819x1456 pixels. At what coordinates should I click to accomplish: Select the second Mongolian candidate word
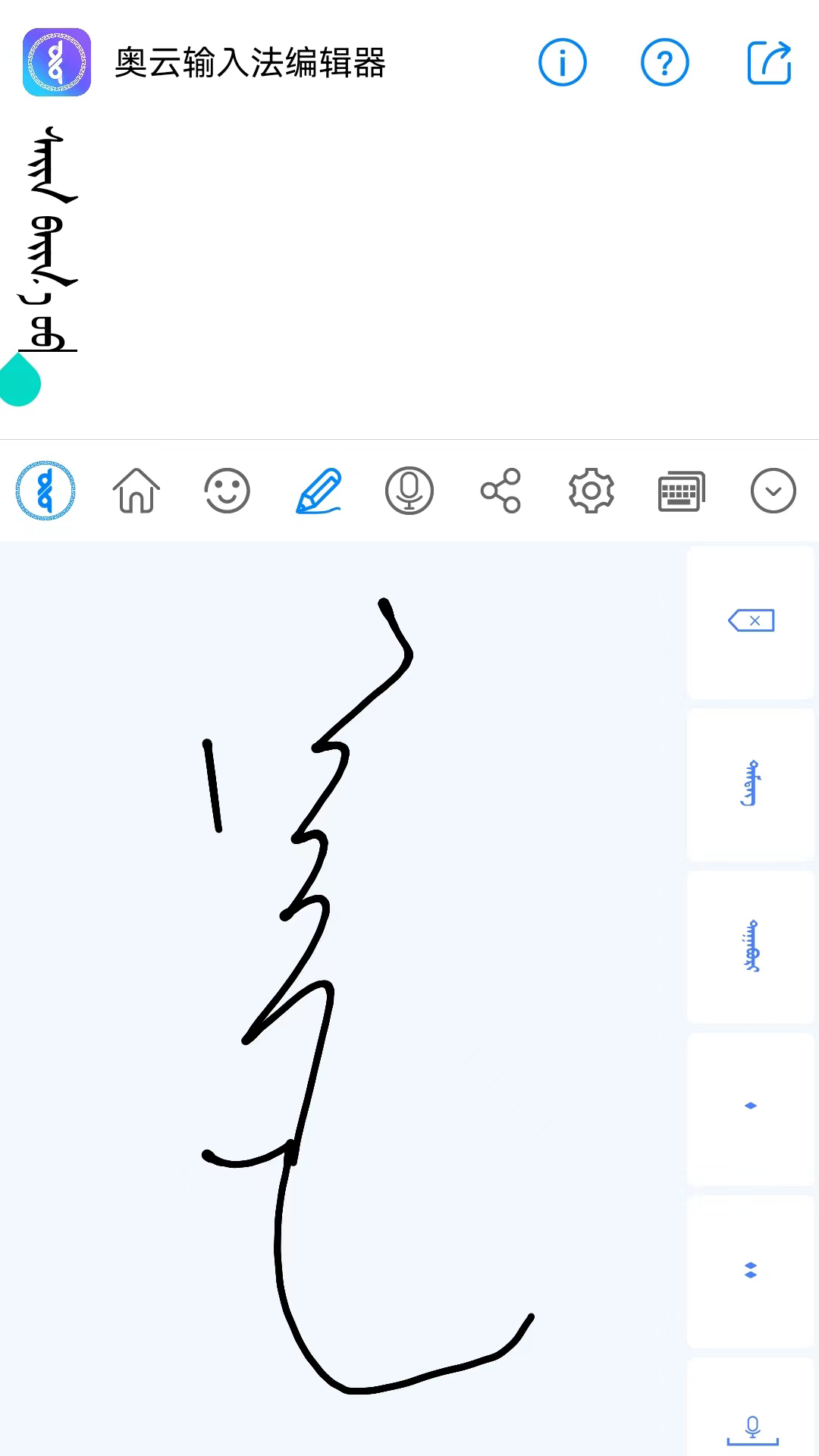point(750,946)
